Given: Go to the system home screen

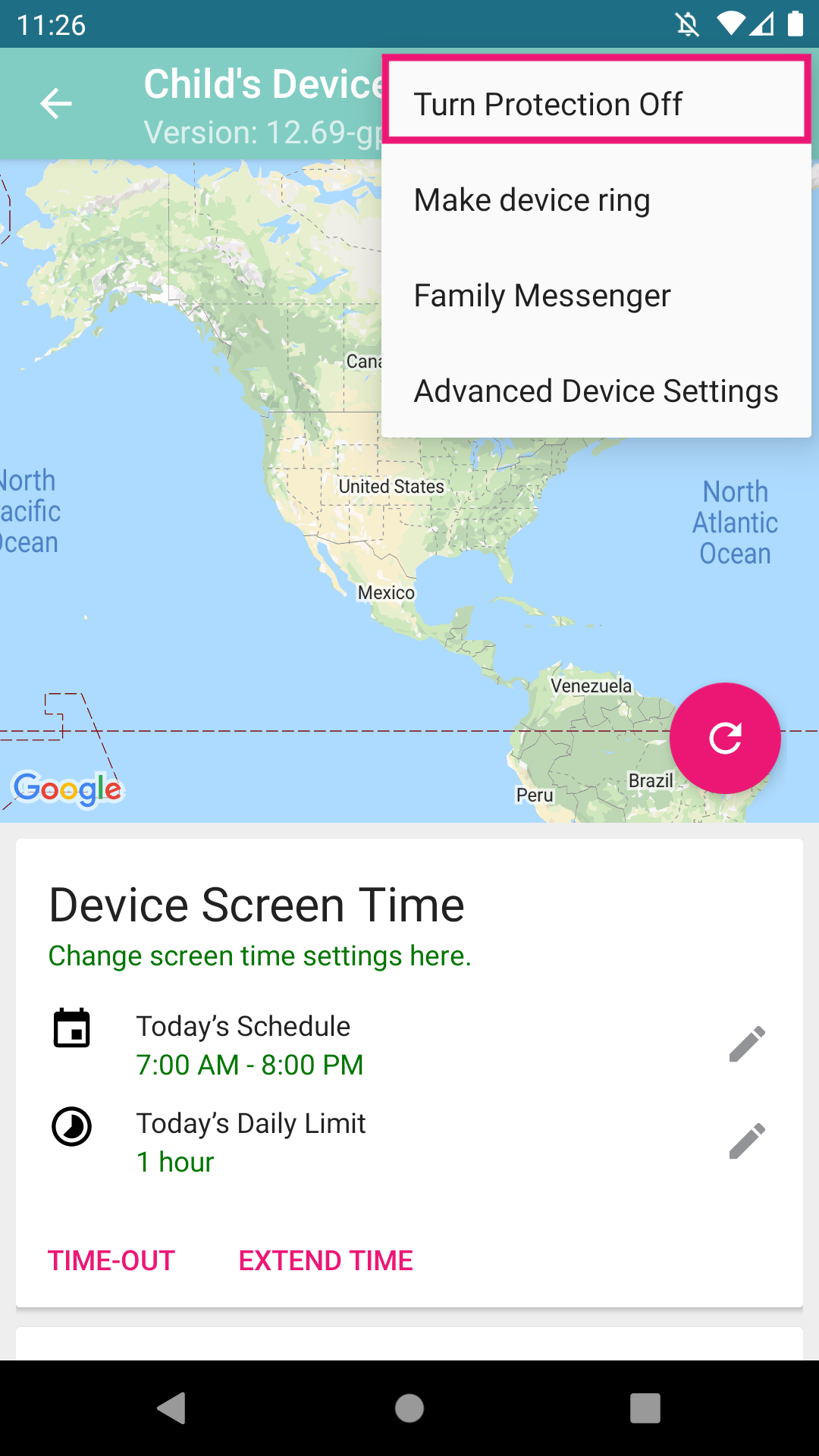Looking at the screenshot, I should [x=409, y=1408].
